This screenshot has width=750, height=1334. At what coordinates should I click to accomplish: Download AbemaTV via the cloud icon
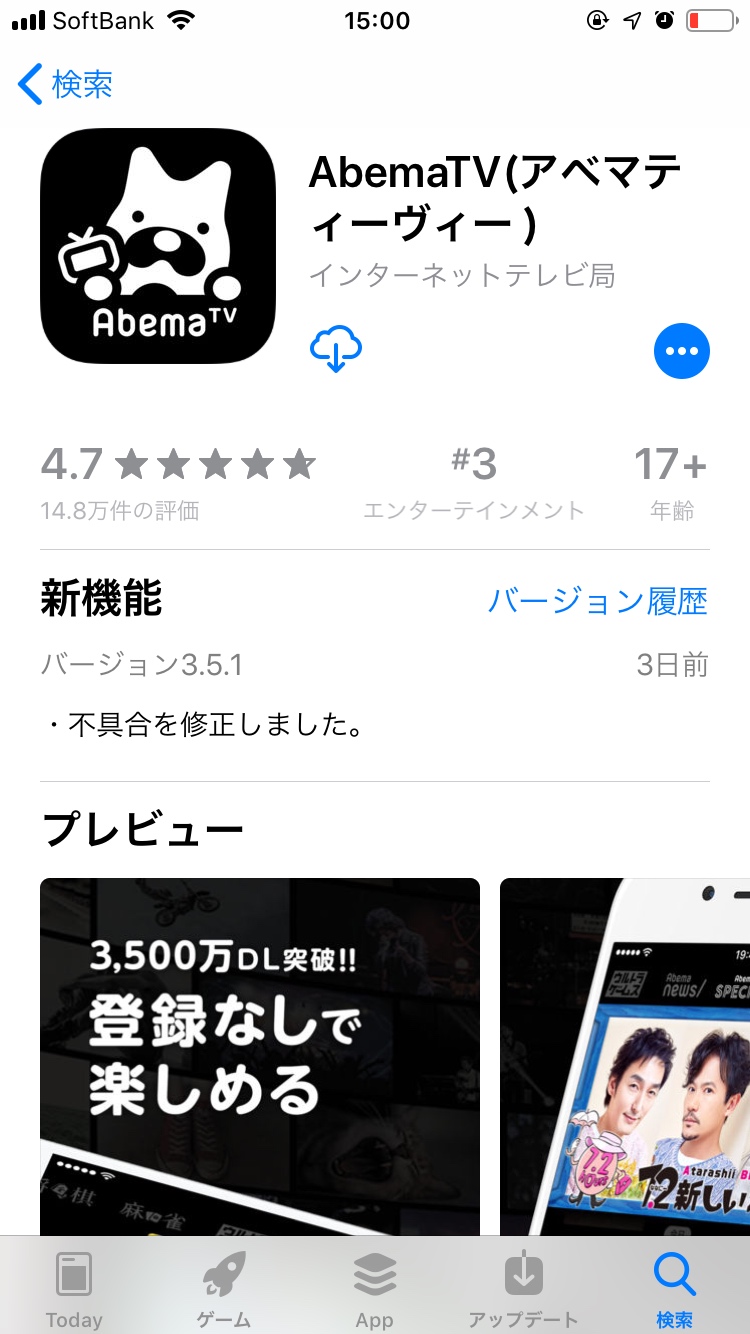336,350
